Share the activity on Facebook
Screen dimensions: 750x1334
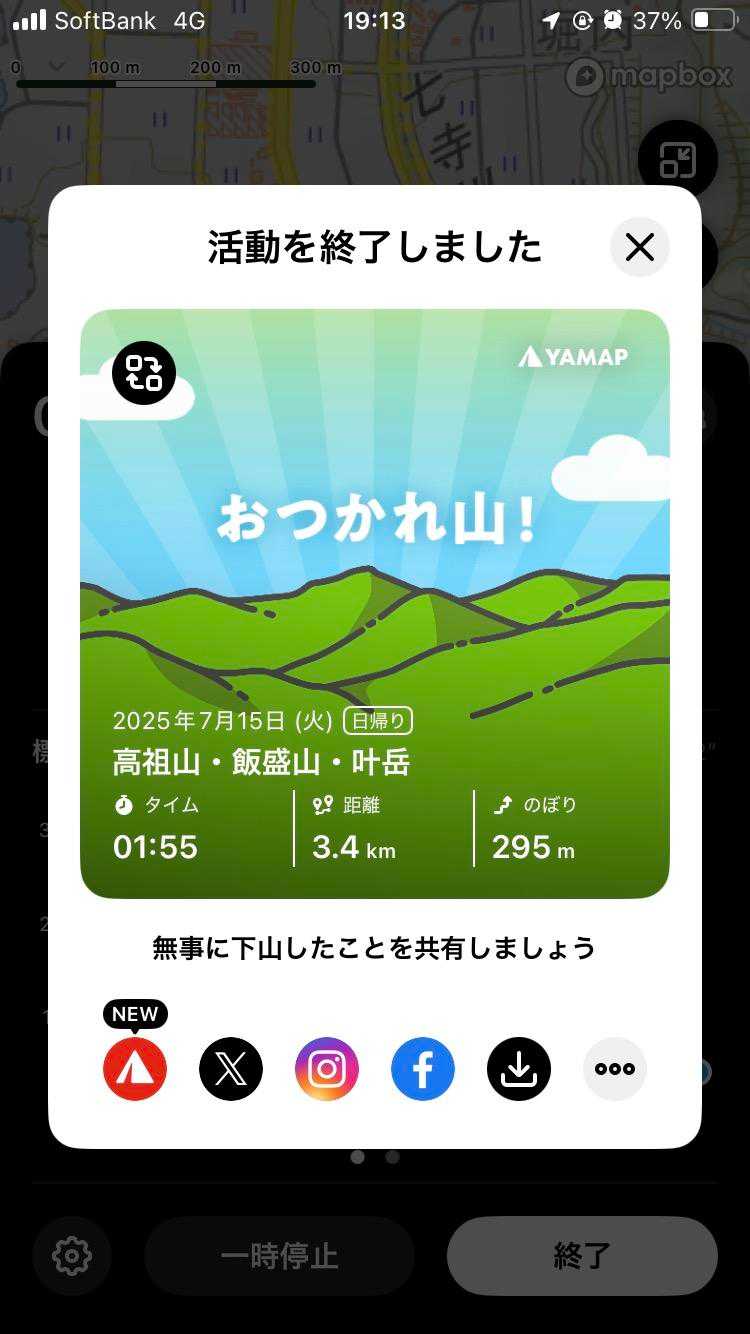click(423, 1069)
